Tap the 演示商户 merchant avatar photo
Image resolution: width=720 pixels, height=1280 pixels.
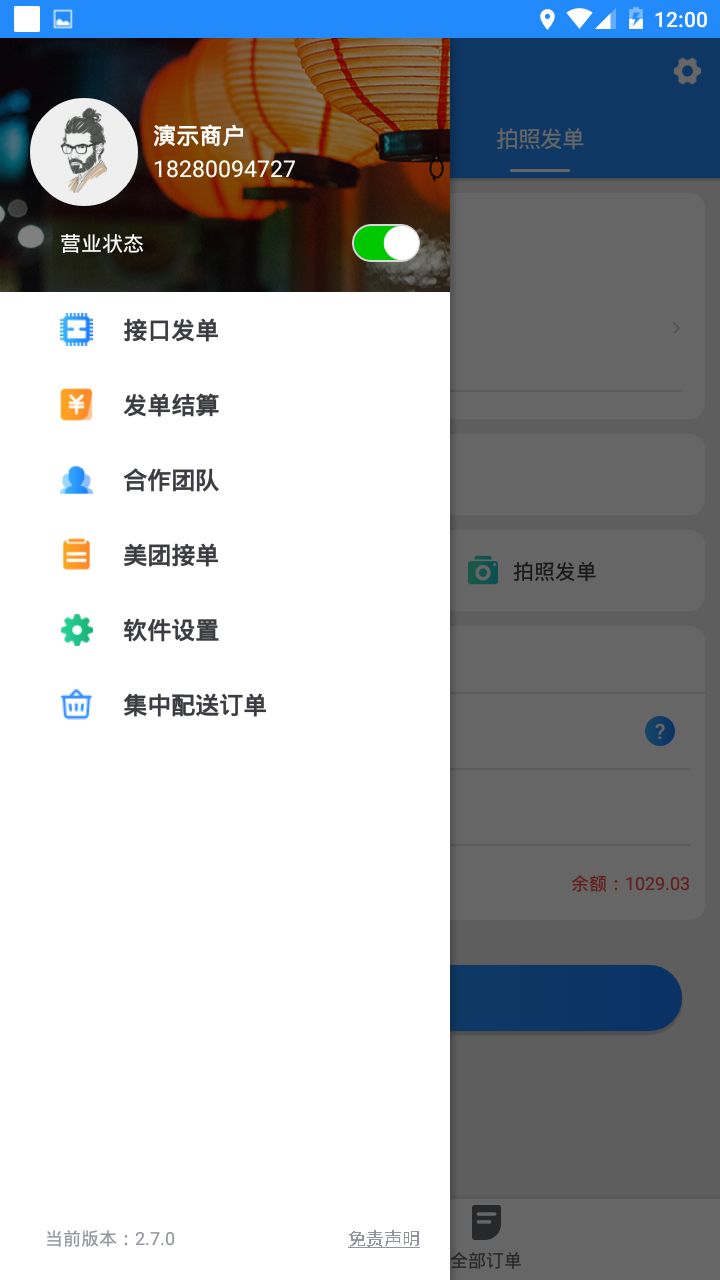pos(84,151)
